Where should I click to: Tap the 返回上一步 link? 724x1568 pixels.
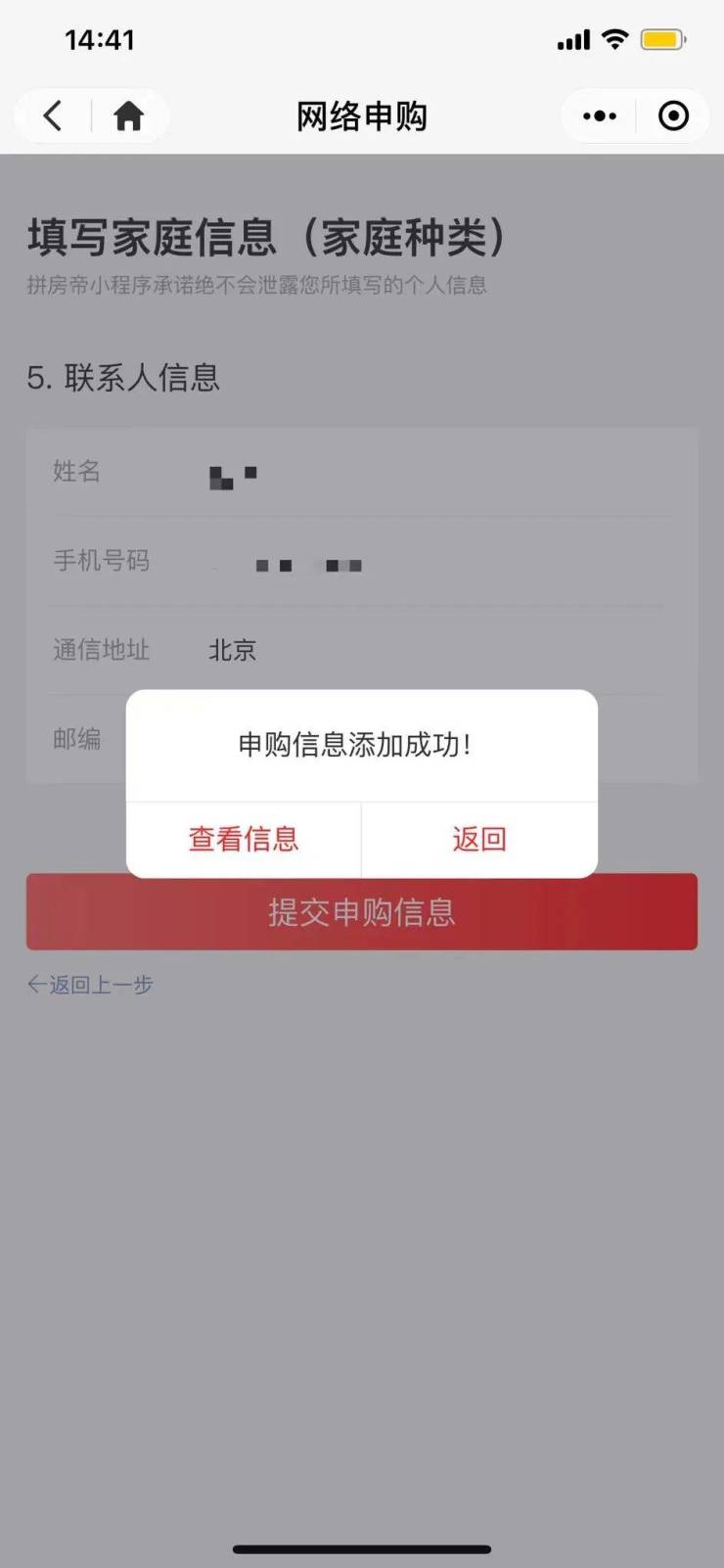pyautogui.click(x=91, y=985)
